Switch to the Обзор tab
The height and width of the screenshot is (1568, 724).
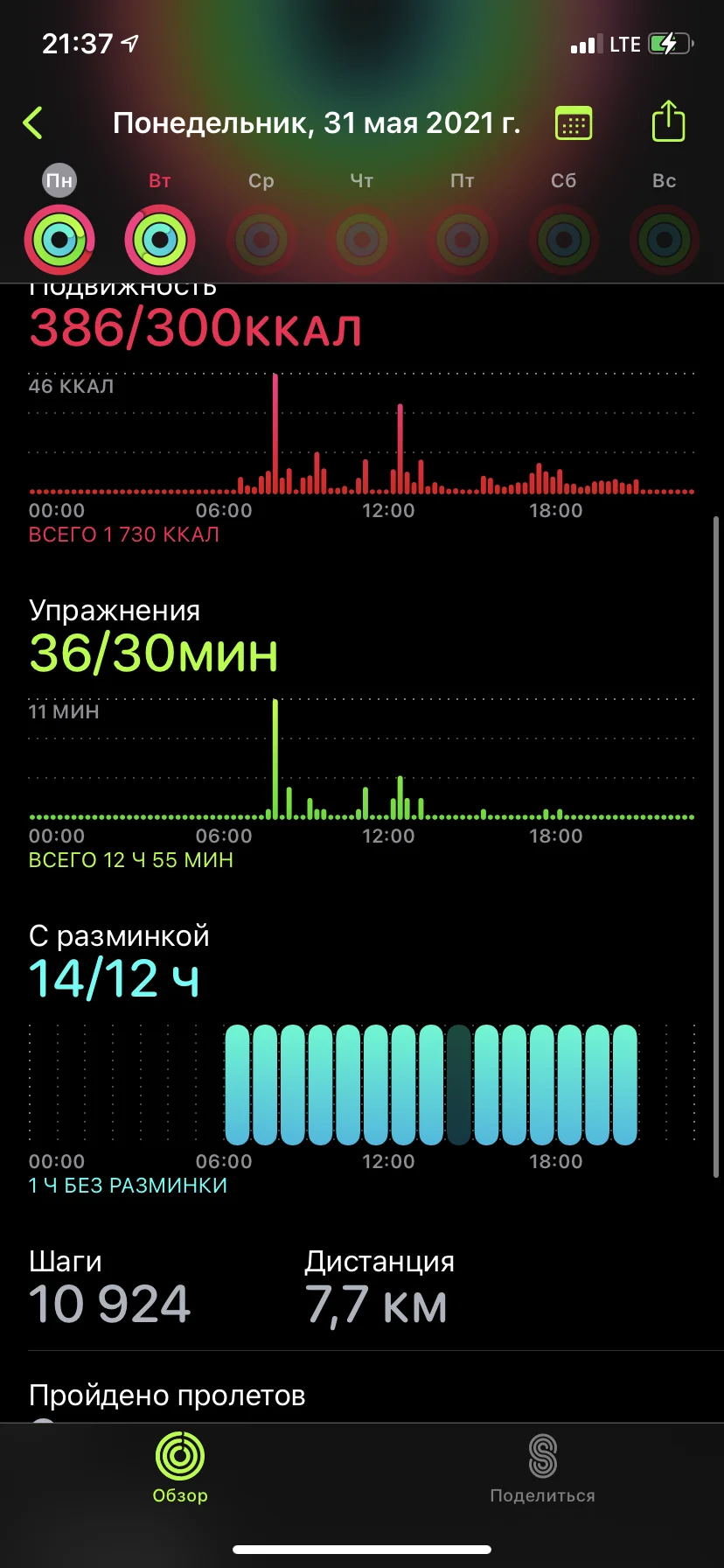(180, 1468)
